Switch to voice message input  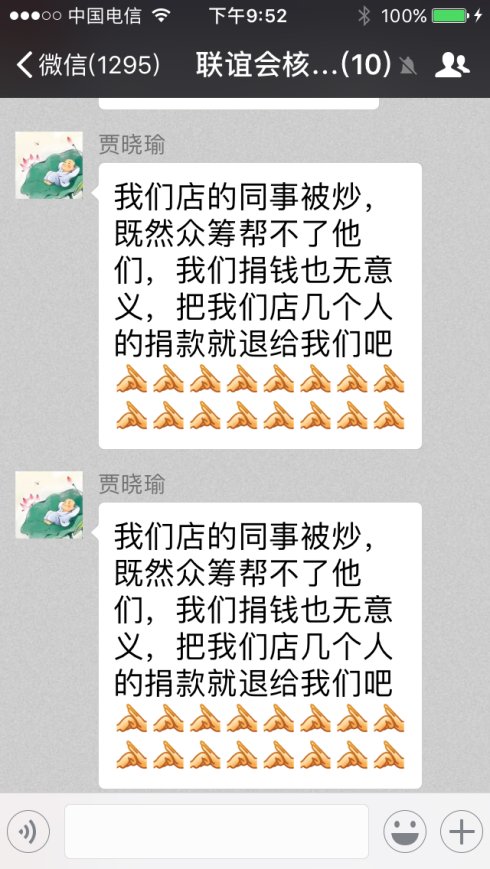pos(28,831)
